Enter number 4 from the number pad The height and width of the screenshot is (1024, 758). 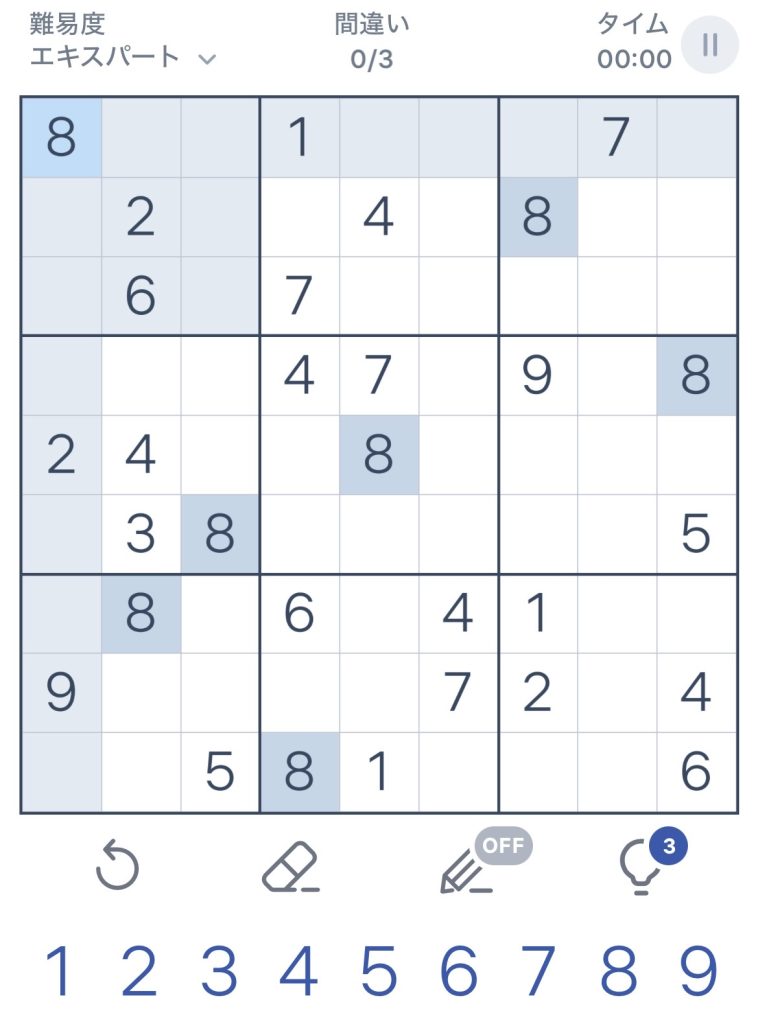[298, 972]
